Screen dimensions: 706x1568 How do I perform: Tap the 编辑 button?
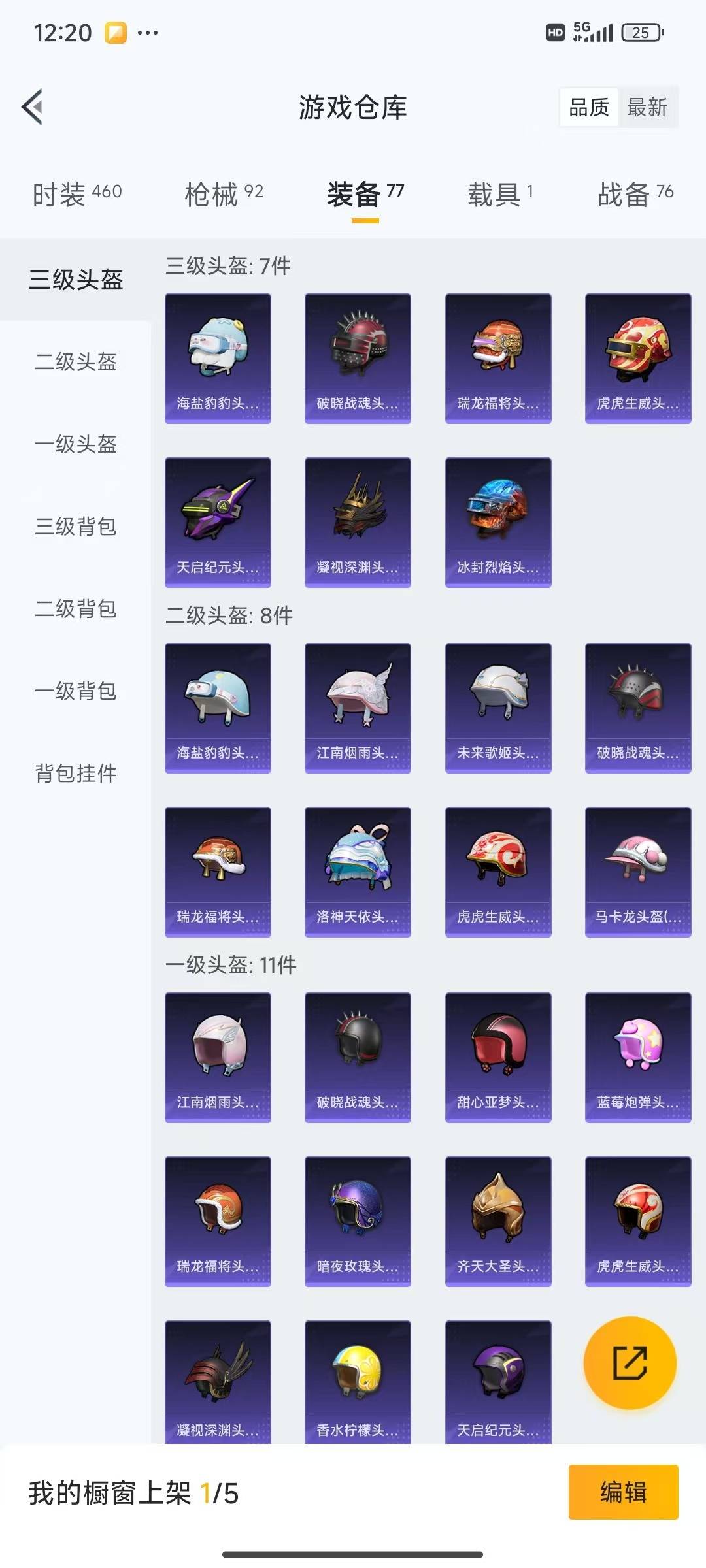click(623, 1492)
